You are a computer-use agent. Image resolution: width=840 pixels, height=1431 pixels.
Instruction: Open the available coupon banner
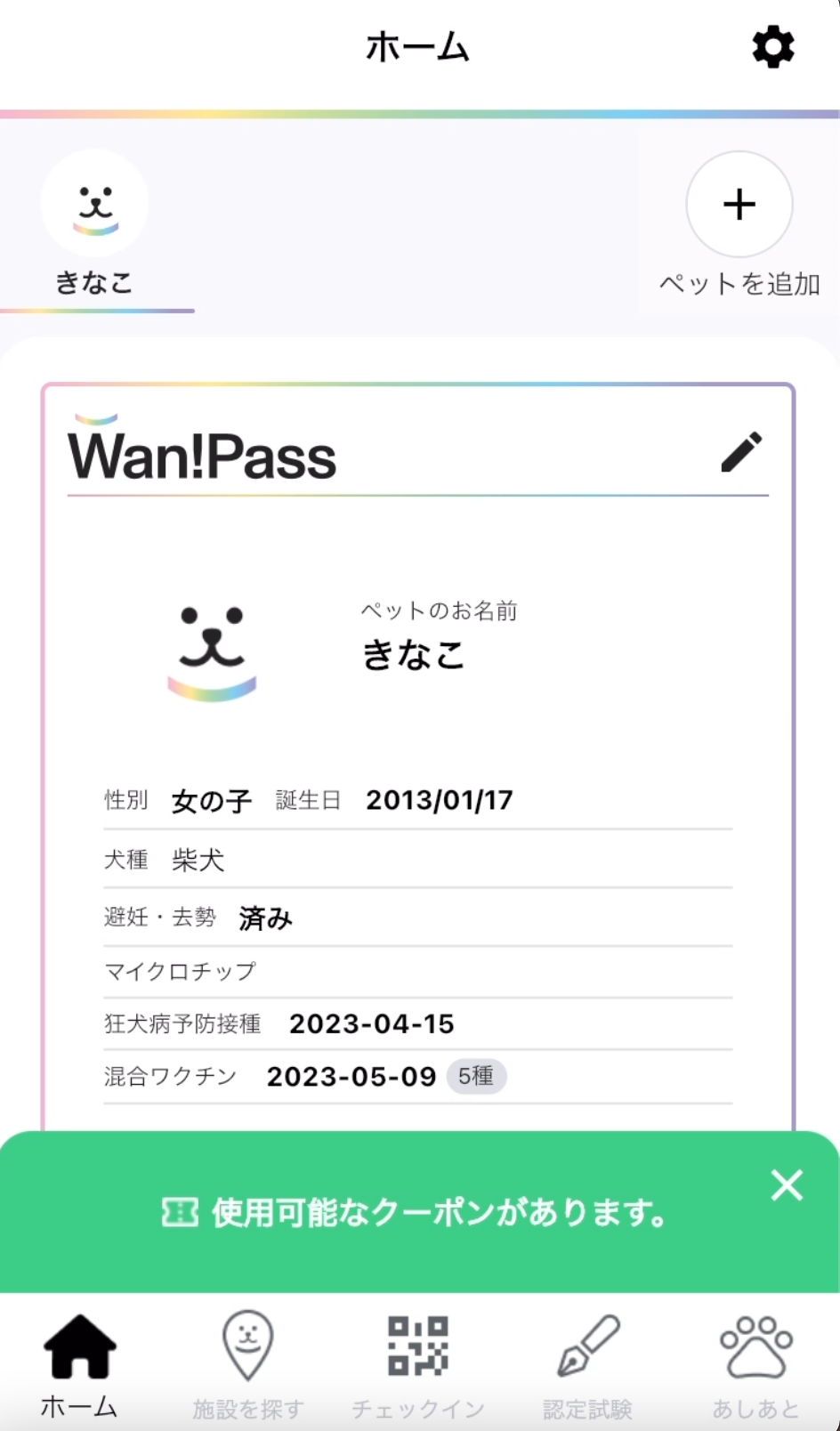(415, 1212)
